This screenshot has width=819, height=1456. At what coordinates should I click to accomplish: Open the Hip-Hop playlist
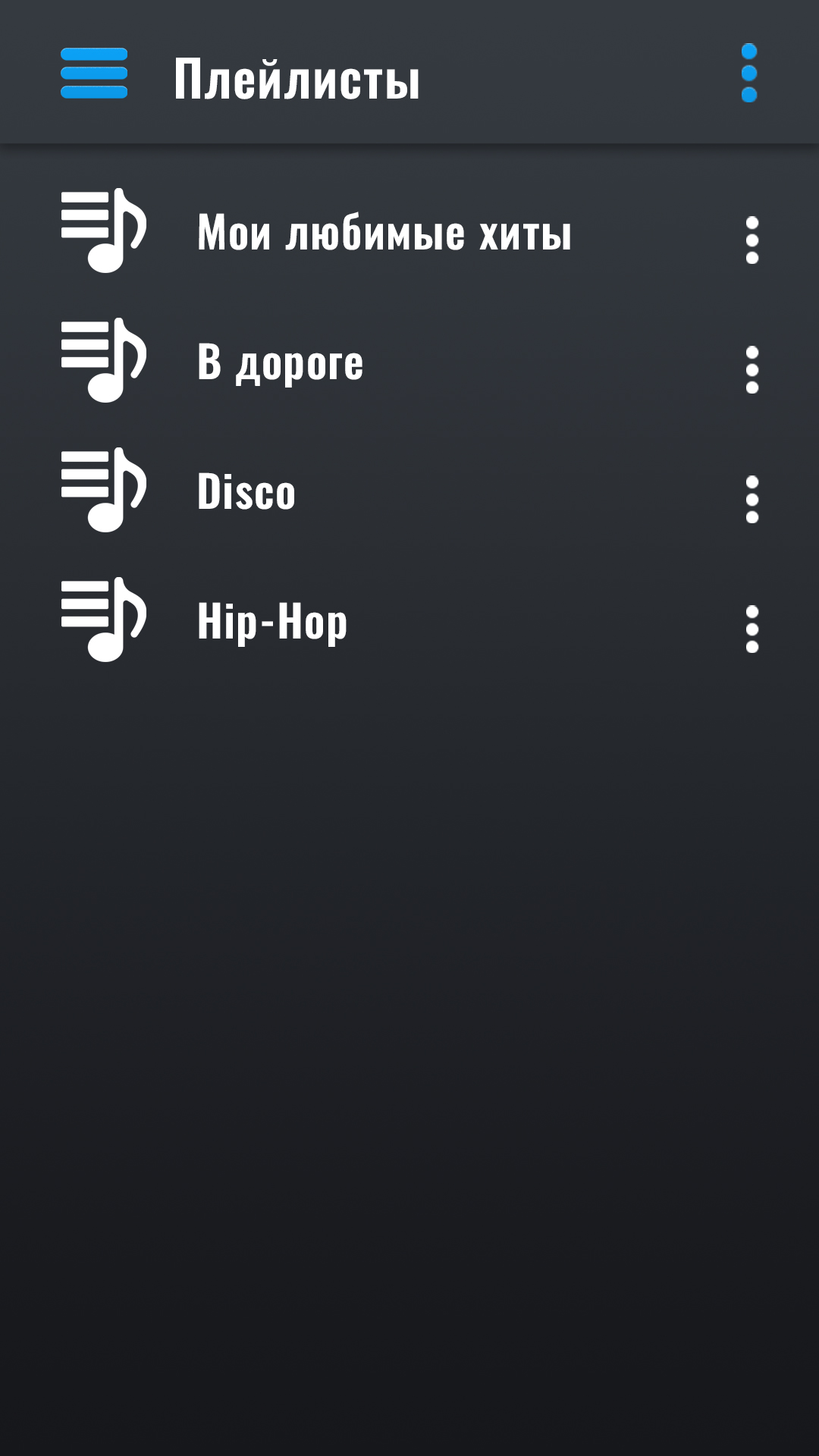(x=272, y=621)
